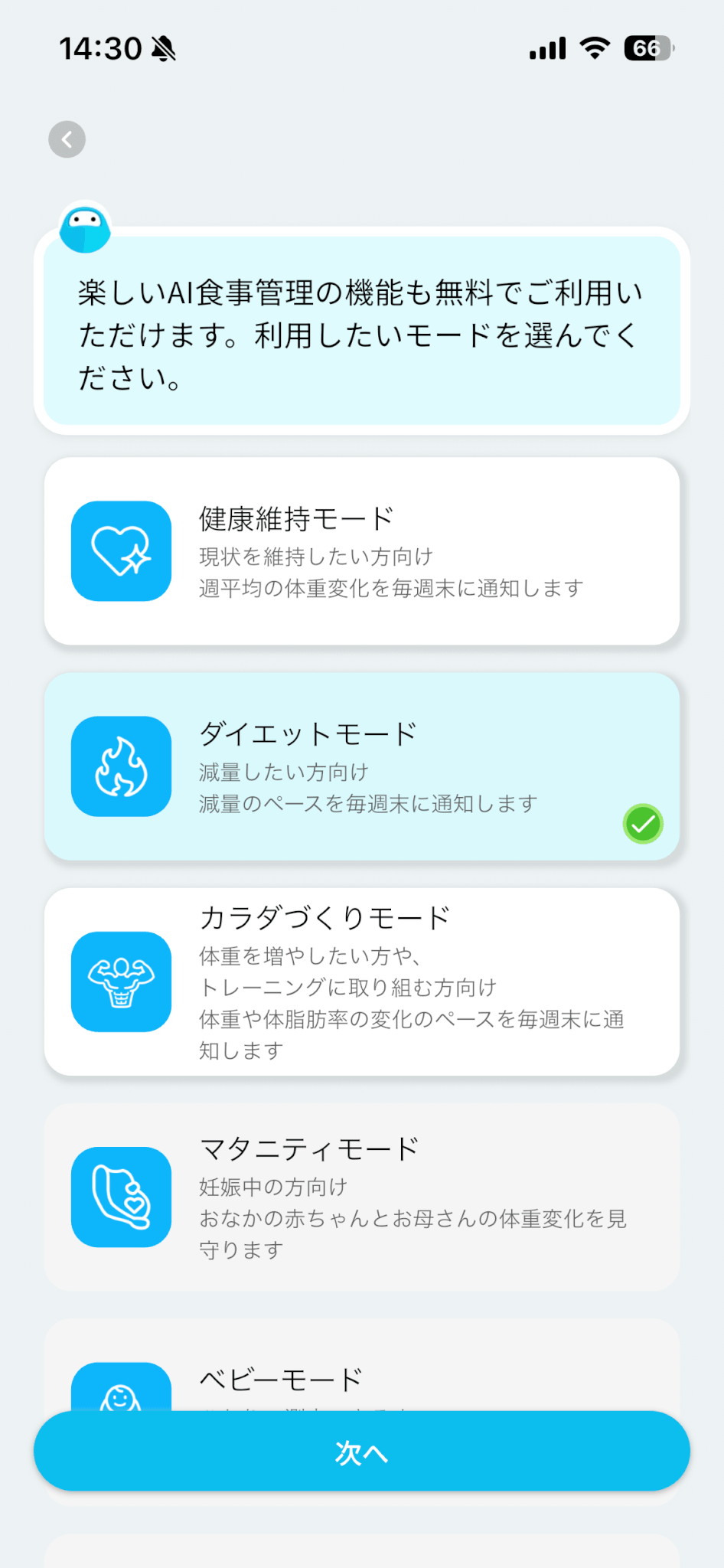Select 健康維持モード option
The height and width of the screenshot is (1568, 724).
361,551
